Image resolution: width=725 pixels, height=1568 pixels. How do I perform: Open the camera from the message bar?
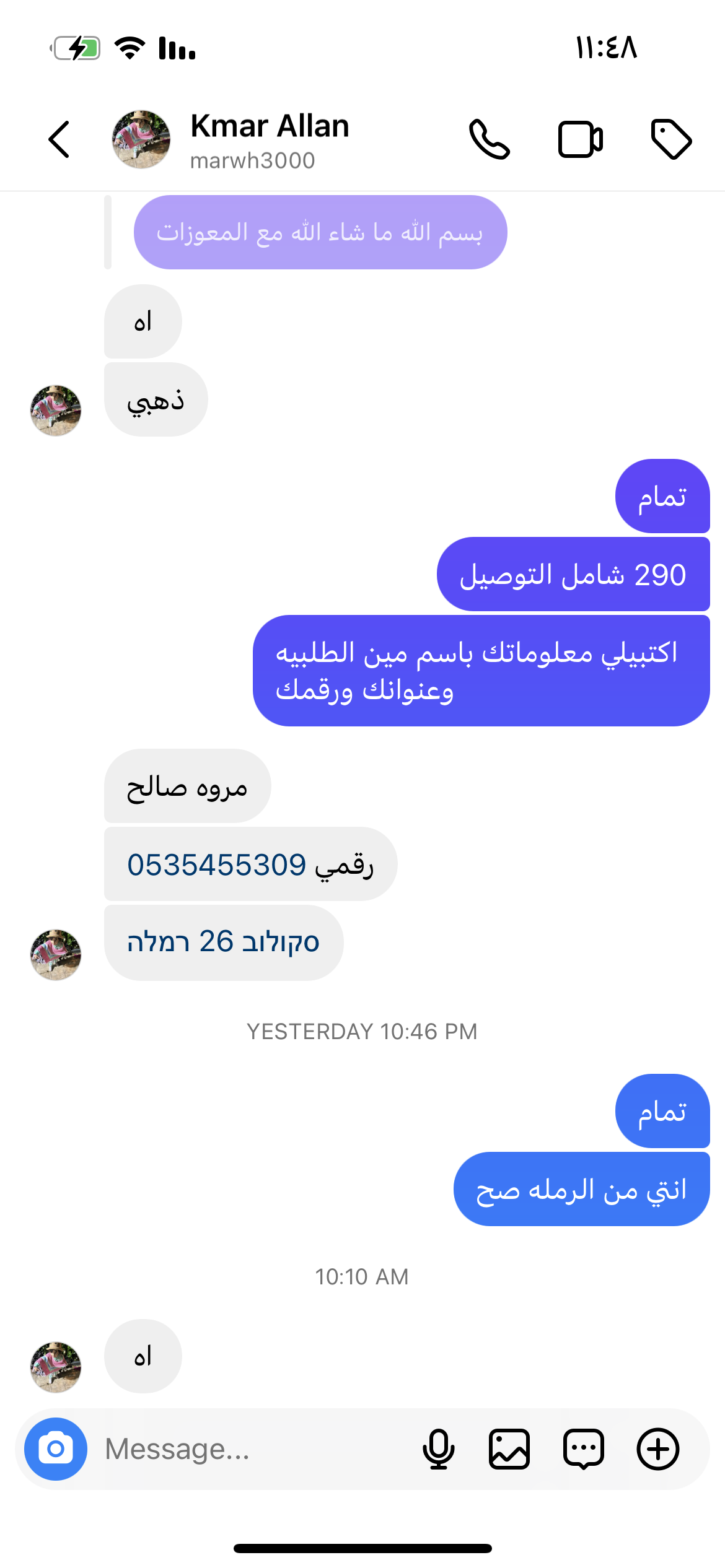coord(56,1449)
